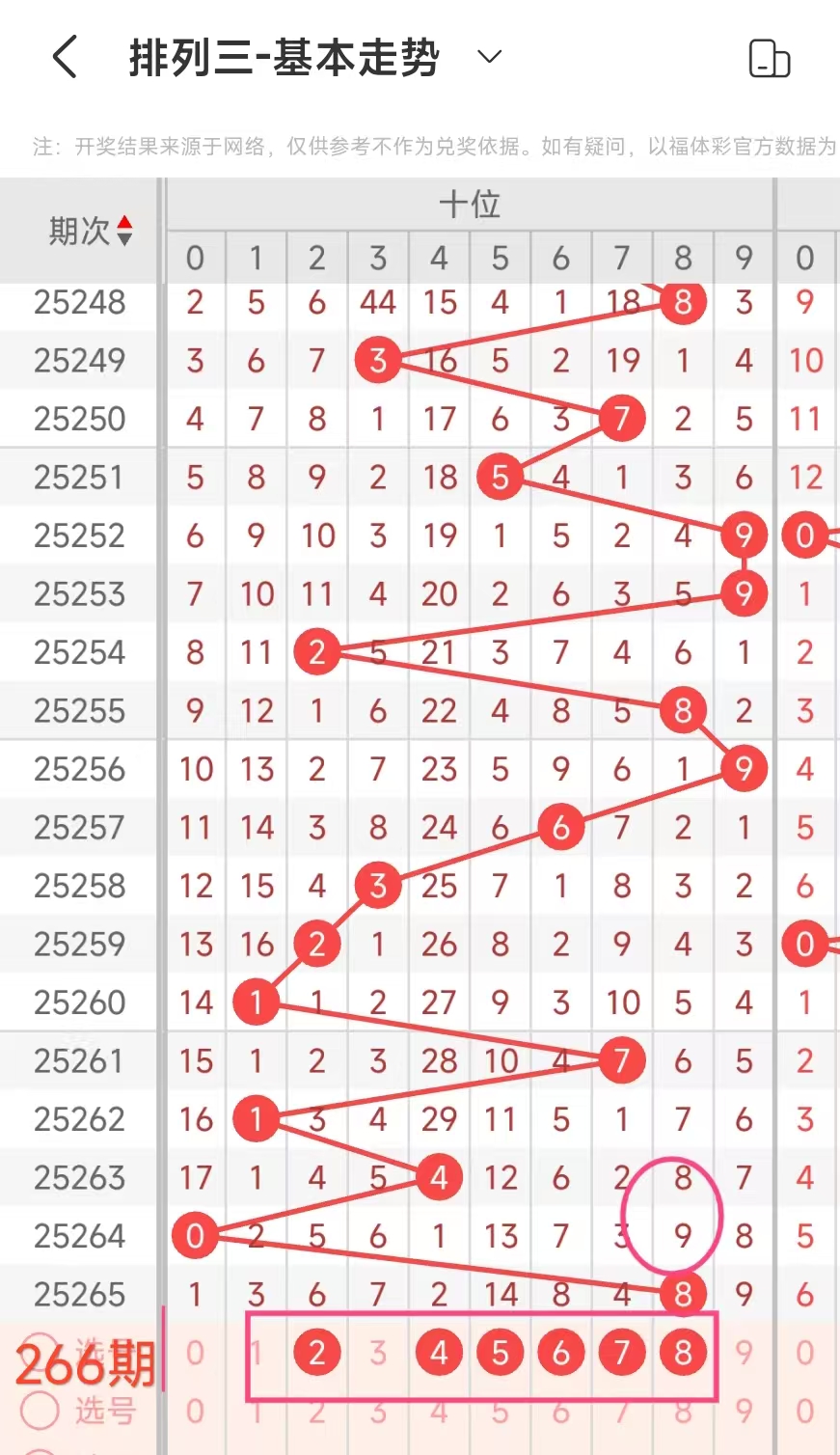Deselect the red ball 2 in selection row

coord(316,1353)
